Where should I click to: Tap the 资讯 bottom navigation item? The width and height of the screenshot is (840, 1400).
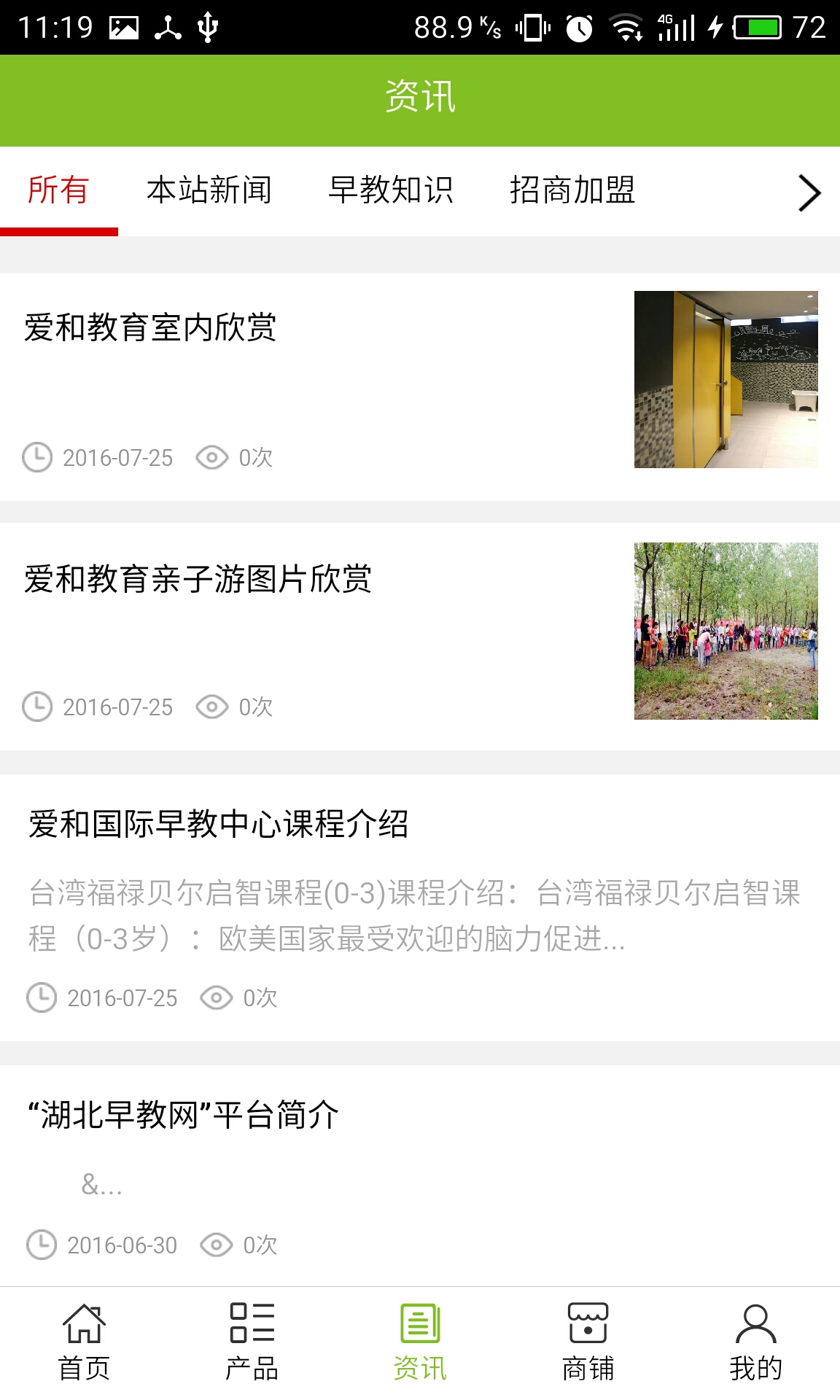point(420,1342)
